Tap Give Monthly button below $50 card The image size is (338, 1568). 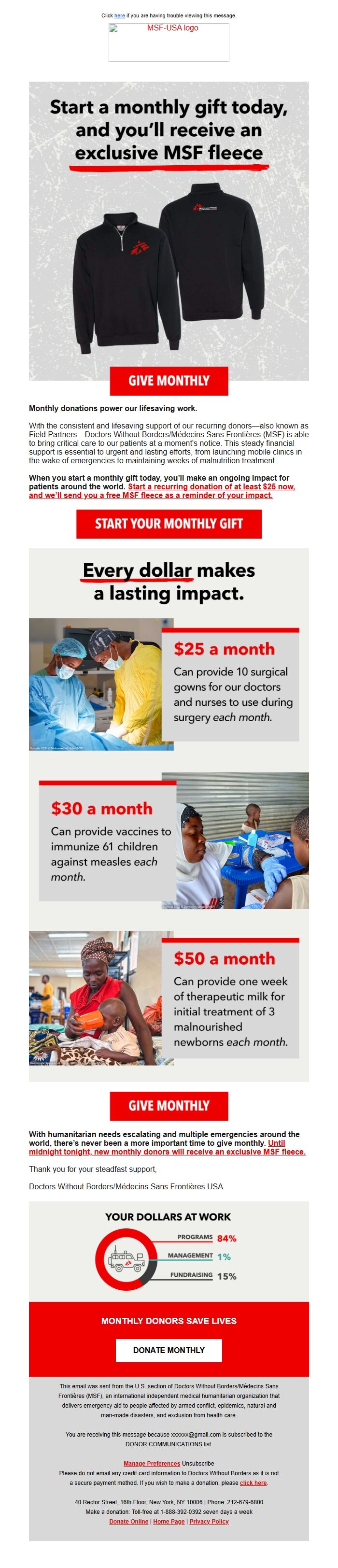coord(169,1105)
